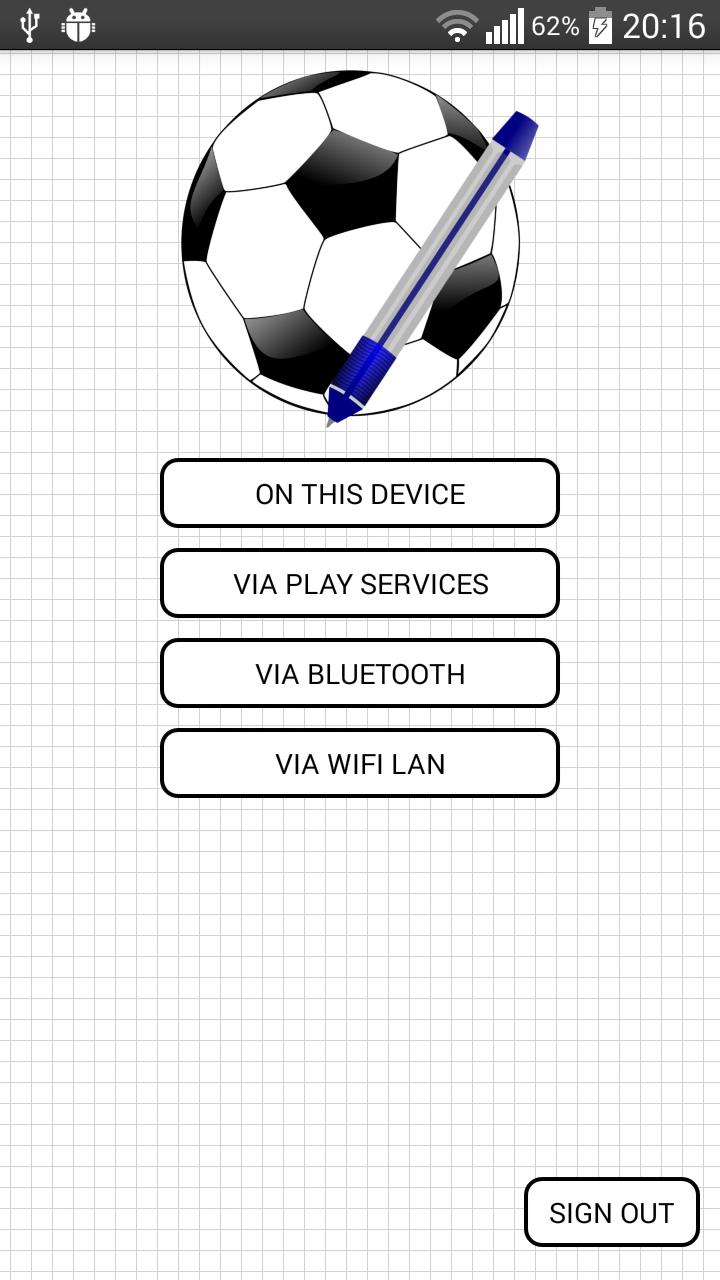Tap the Sign Out button
720x1280 pixels.
(611, 1212)
